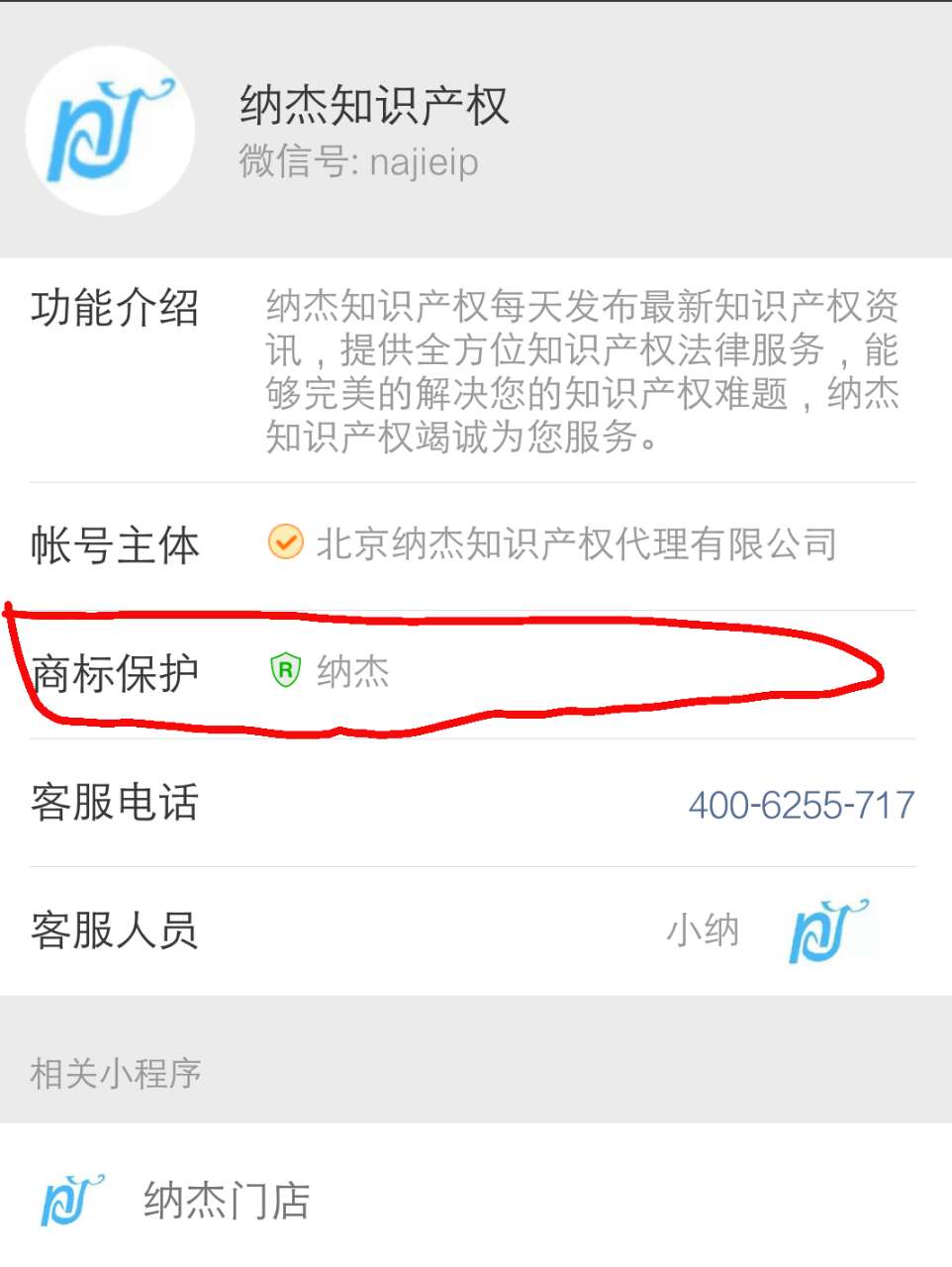Click the 商标保护 row label

[x=112, y=670]
